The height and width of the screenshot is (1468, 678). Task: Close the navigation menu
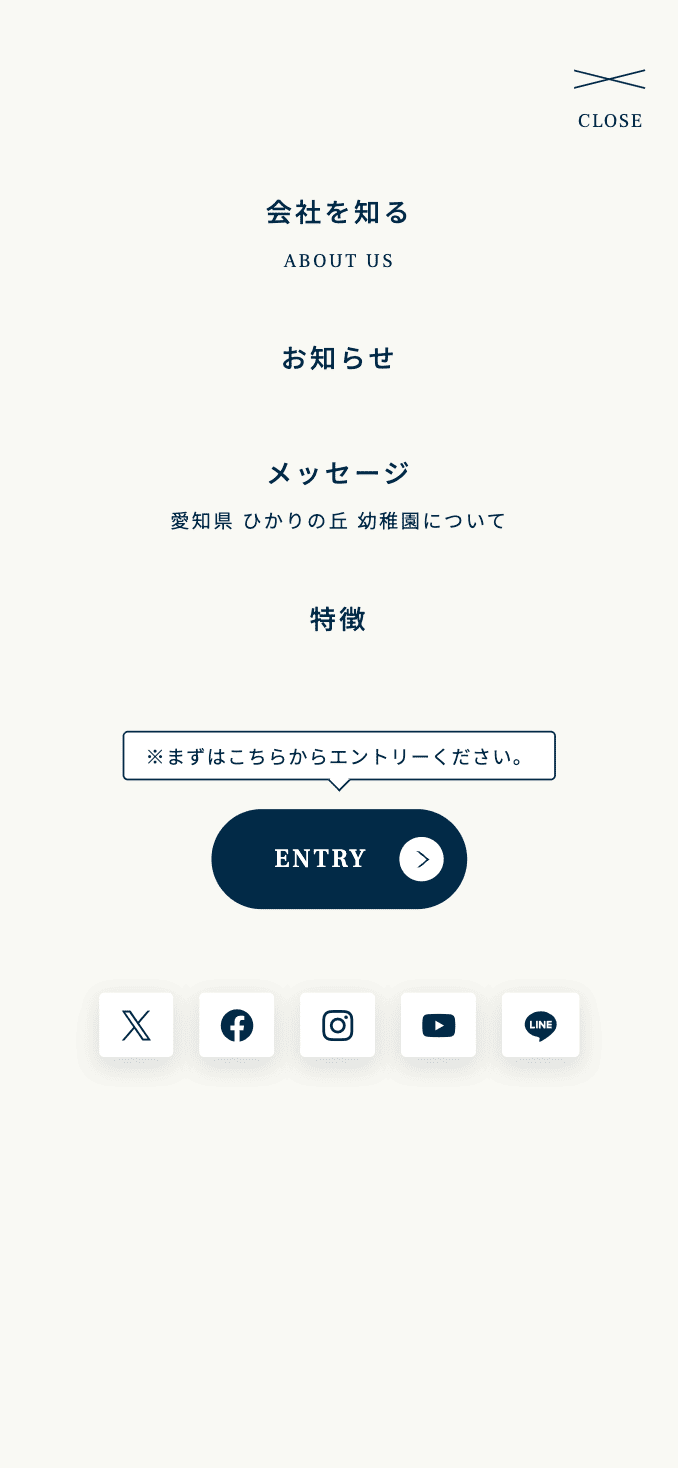[609, 98]
